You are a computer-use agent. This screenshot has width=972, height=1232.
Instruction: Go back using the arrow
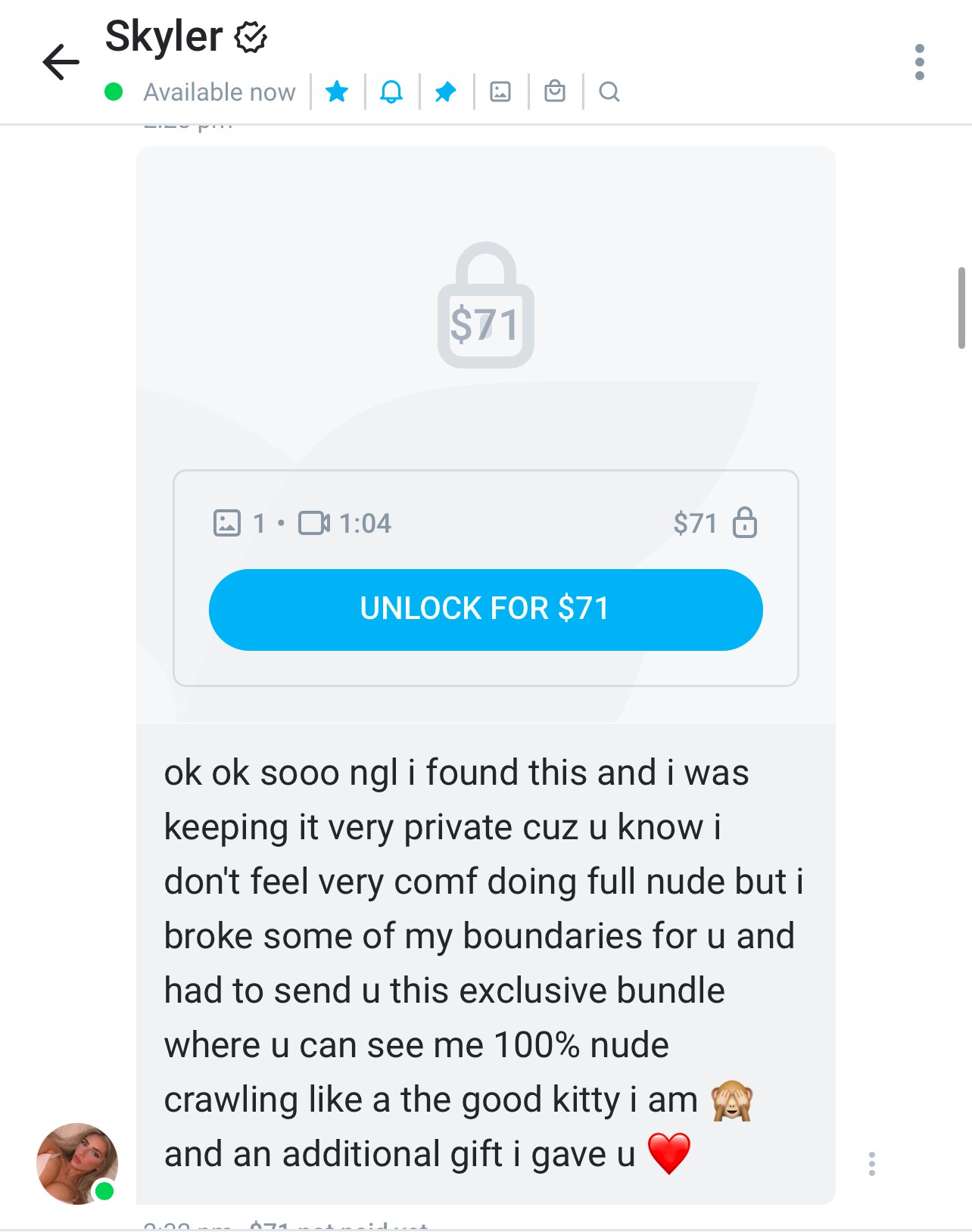[61, 62]
